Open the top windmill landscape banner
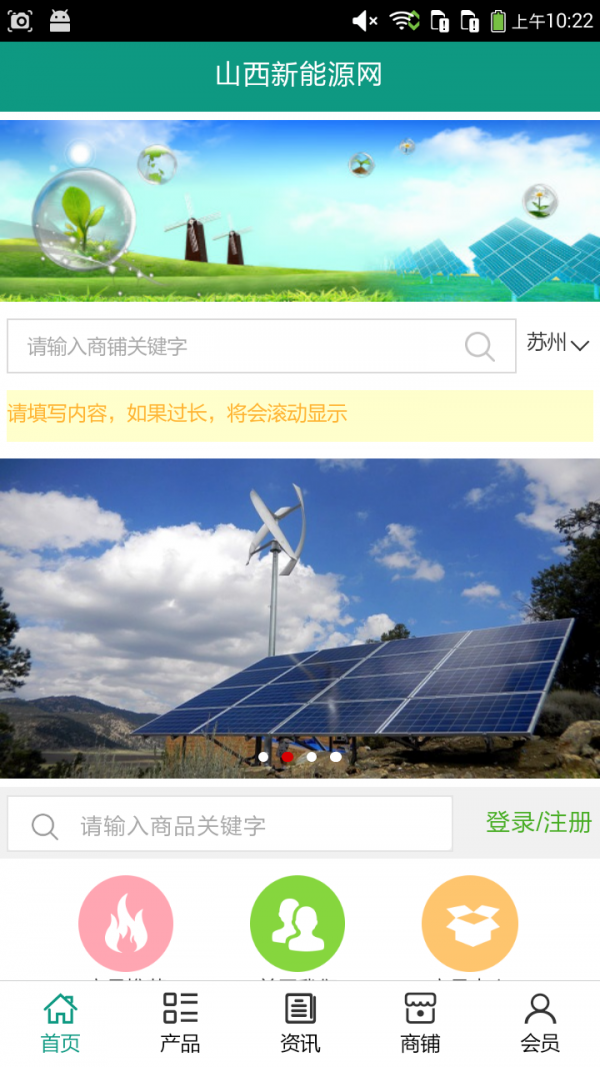The image size is (600, 1067). tap(300, 210)
